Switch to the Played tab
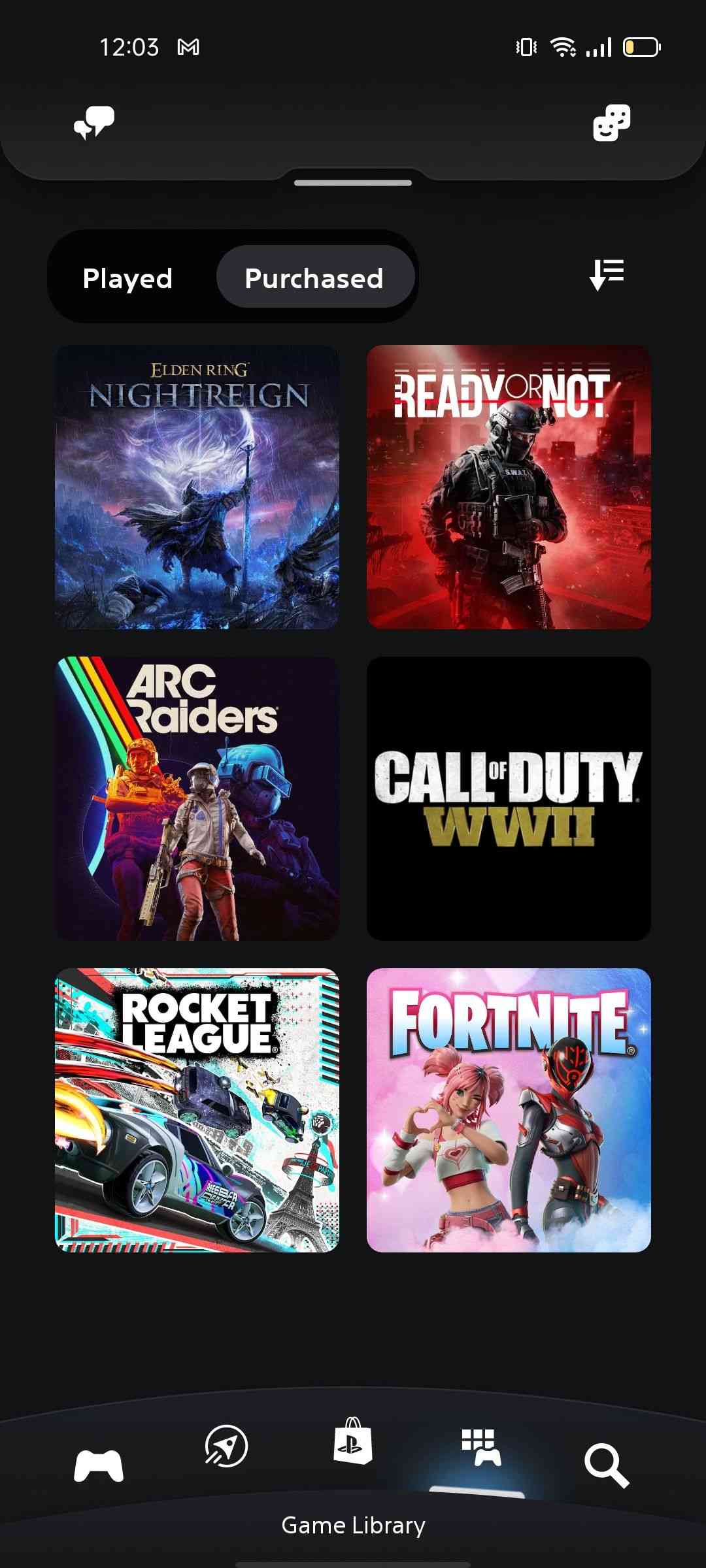 [128, 278]
